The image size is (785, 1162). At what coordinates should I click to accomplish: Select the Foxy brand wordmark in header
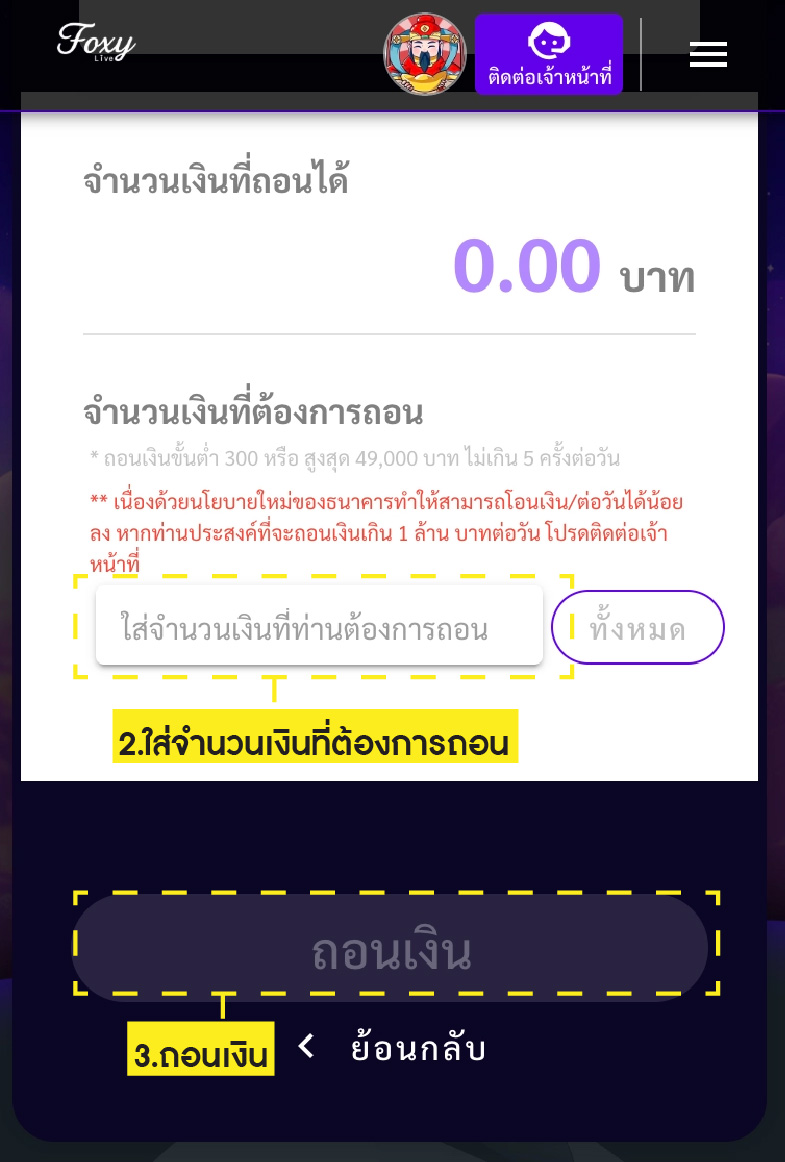[x=98, y=44]
